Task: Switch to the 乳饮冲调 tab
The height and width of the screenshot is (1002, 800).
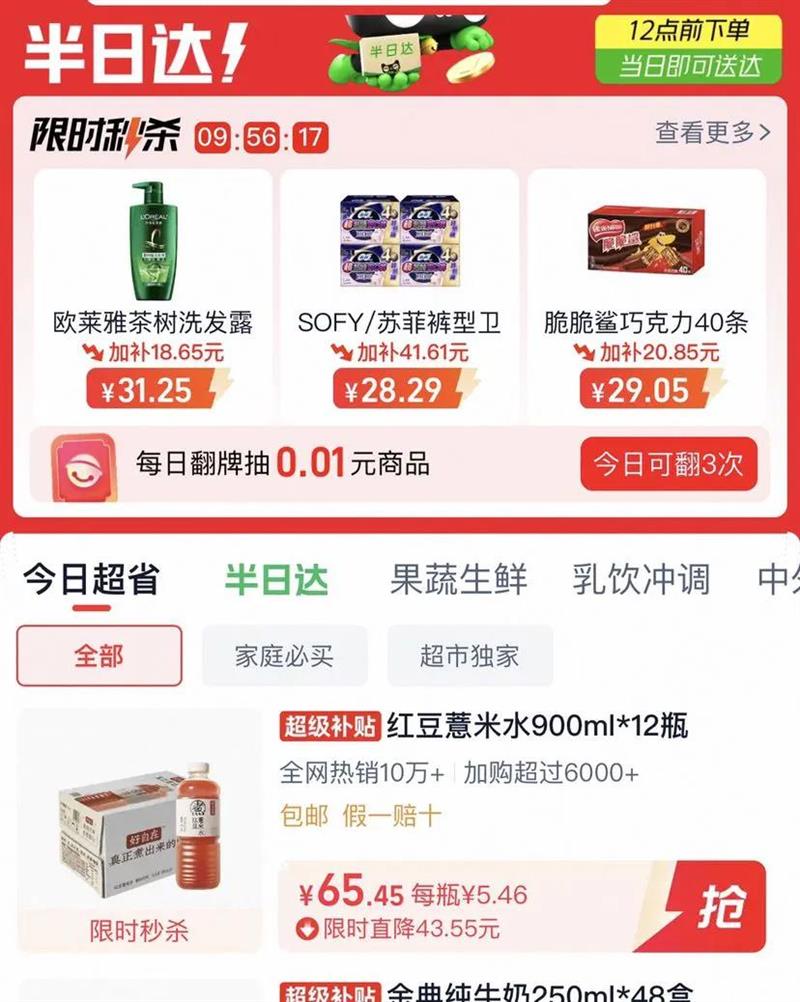Action: click(x=641, y=580)
